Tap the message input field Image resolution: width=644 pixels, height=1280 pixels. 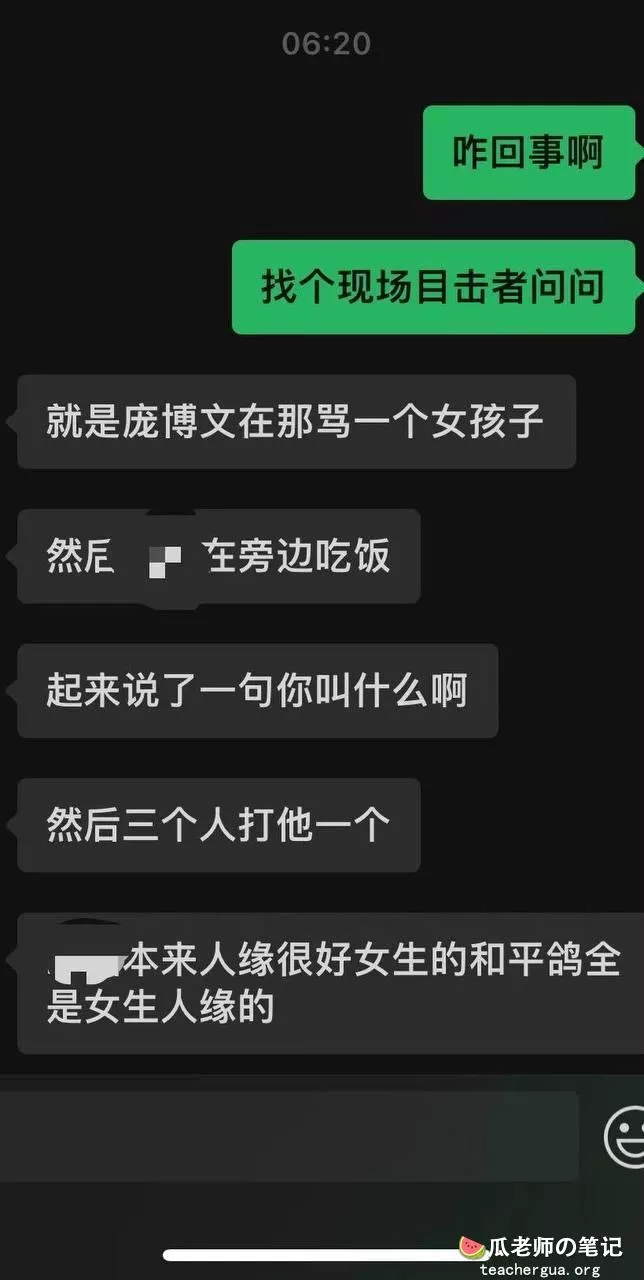[x=288, y=1135]
